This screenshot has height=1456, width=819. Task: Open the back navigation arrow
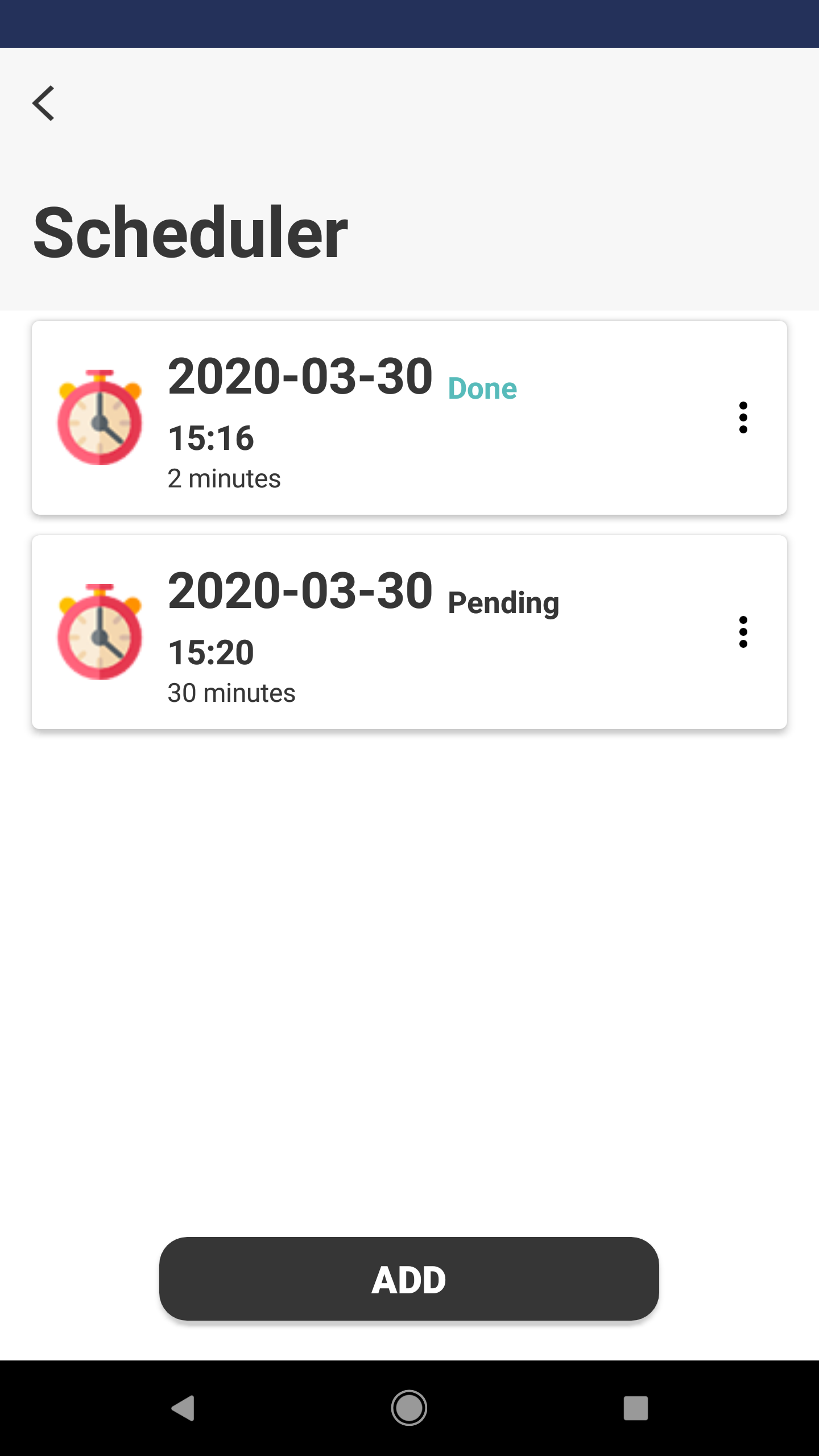[43, 102]
